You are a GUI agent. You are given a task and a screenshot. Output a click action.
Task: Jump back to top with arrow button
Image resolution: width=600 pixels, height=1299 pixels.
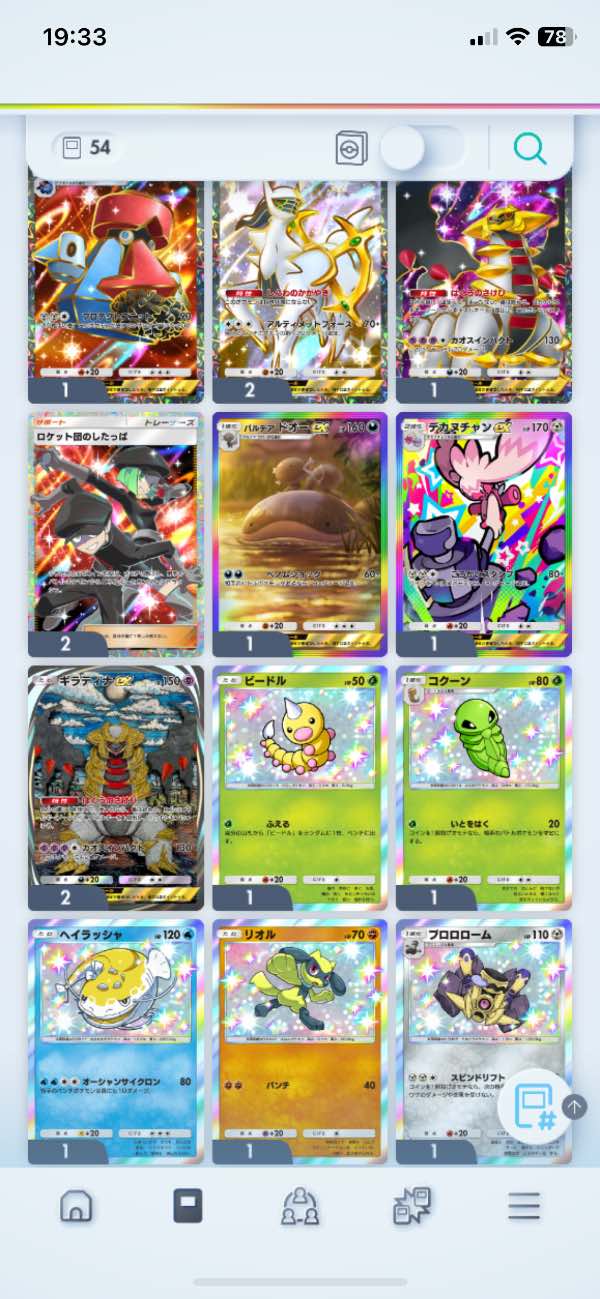(575, 1106)
